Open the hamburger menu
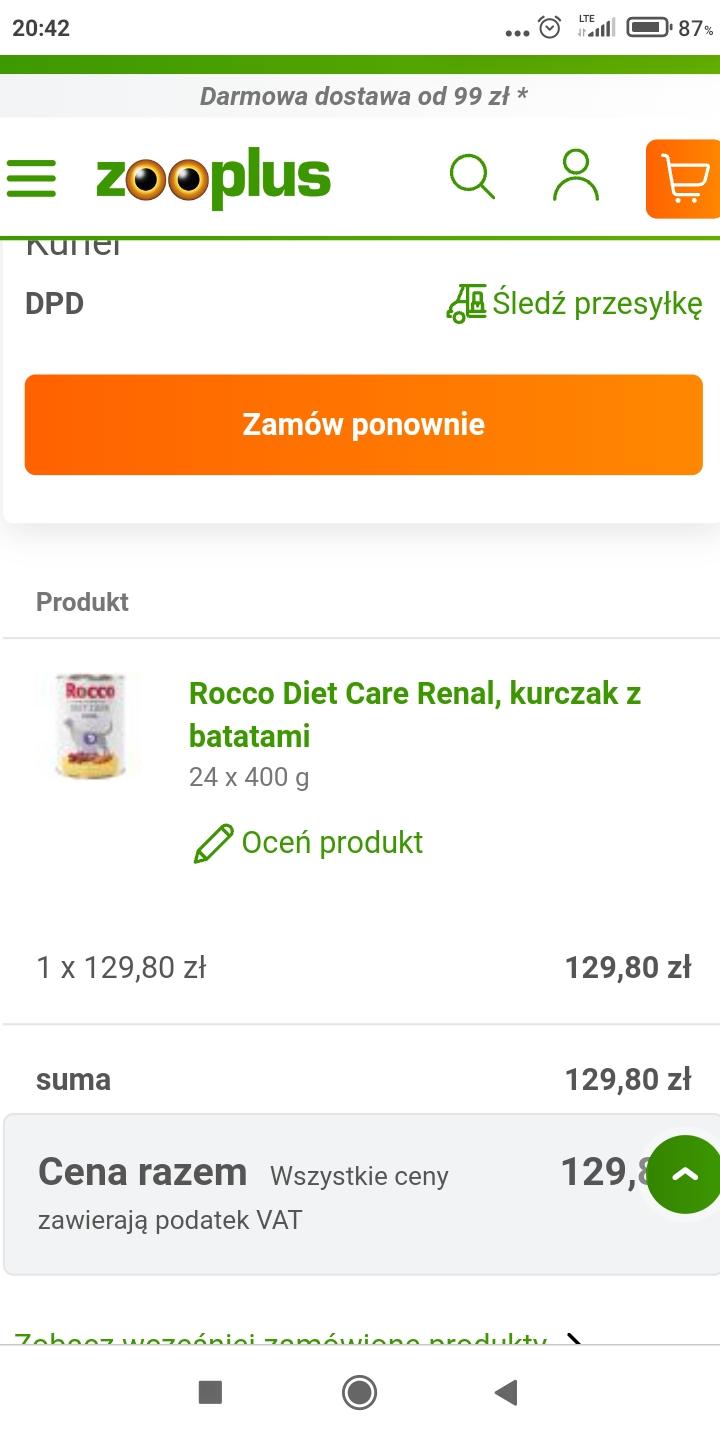 [x=32, y=178]
